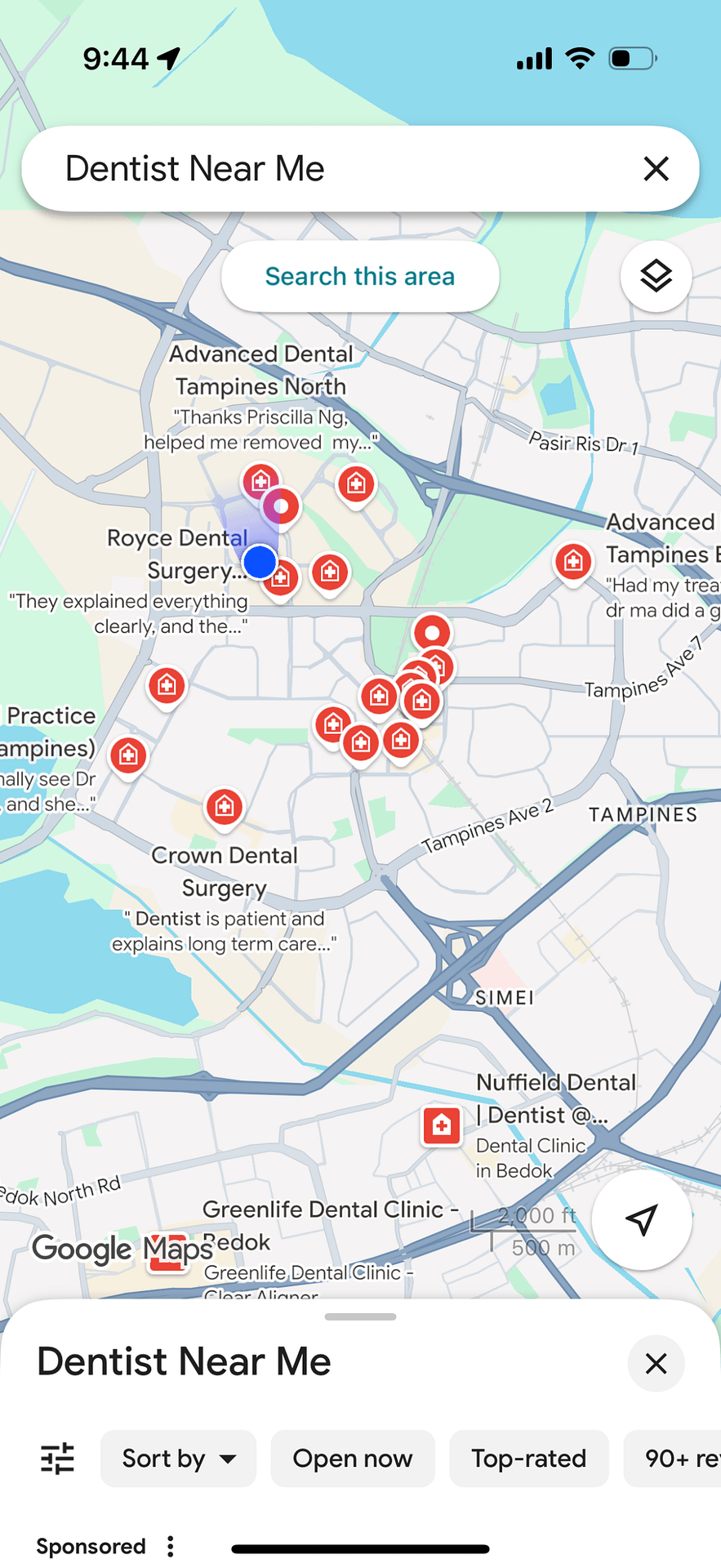Apply the Top-rated filter chip
This screenshot has width=721, height=1568.
528,1458
